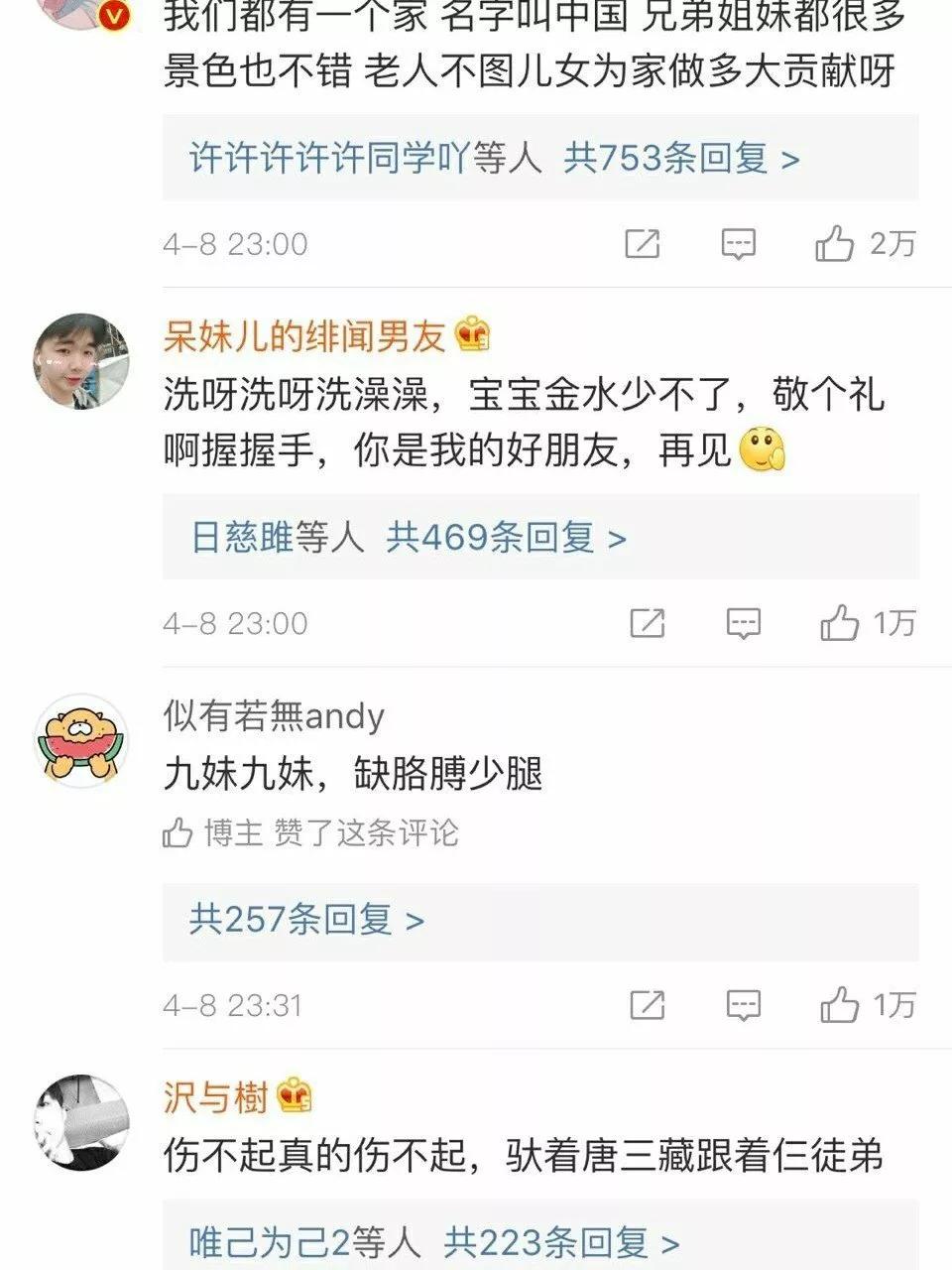
Task: Open 沢与樹's profile
Action: [x=215, y=1097]
